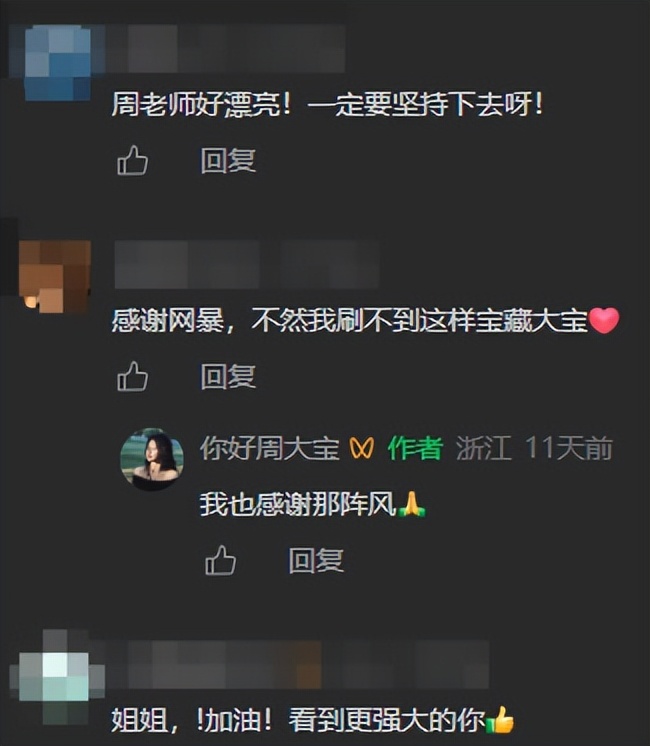Like the comment "周老师好漂亮"
The width and height of the screenshot is (650, 746).
point(132,161)
